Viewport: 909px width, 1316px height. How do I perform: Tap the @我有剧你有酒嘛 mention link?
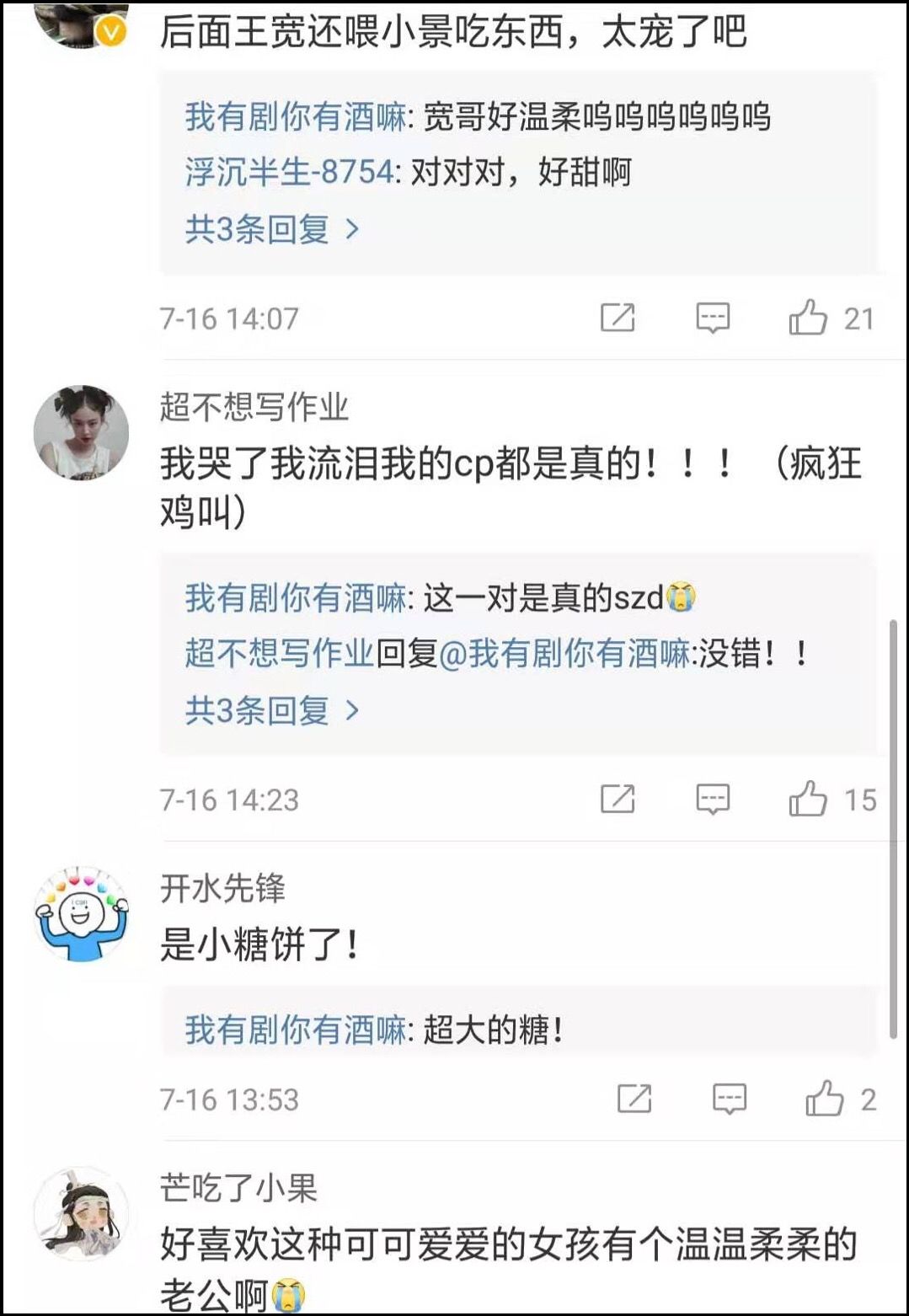[x=564, y=654]
